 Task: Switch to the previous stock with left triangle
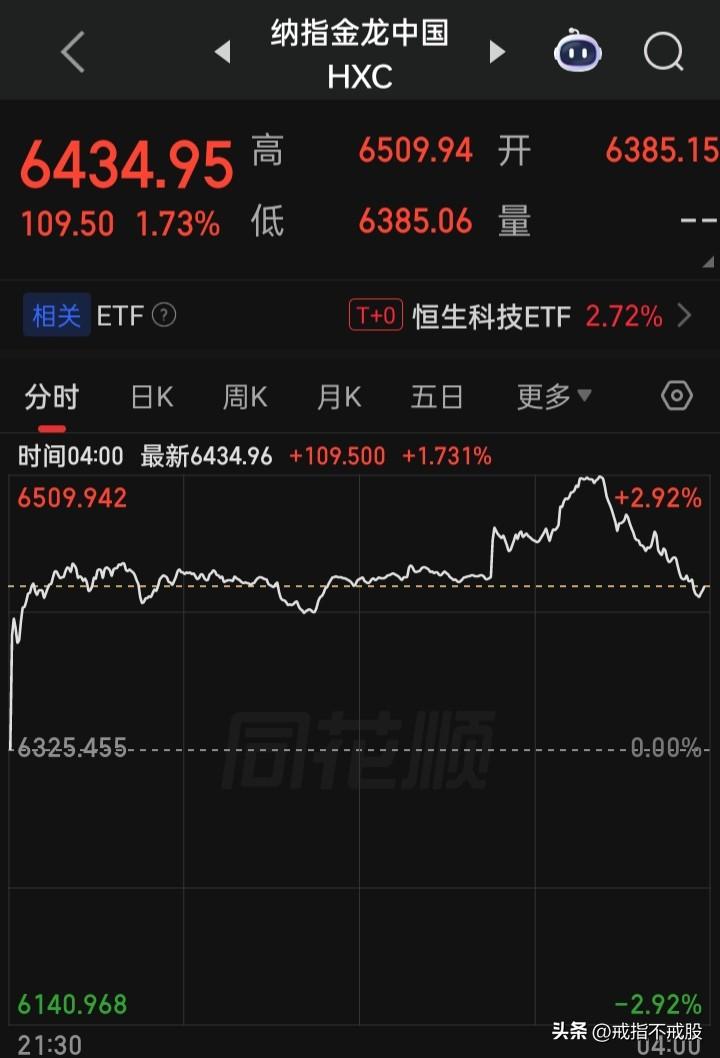(x=223, y=51)
